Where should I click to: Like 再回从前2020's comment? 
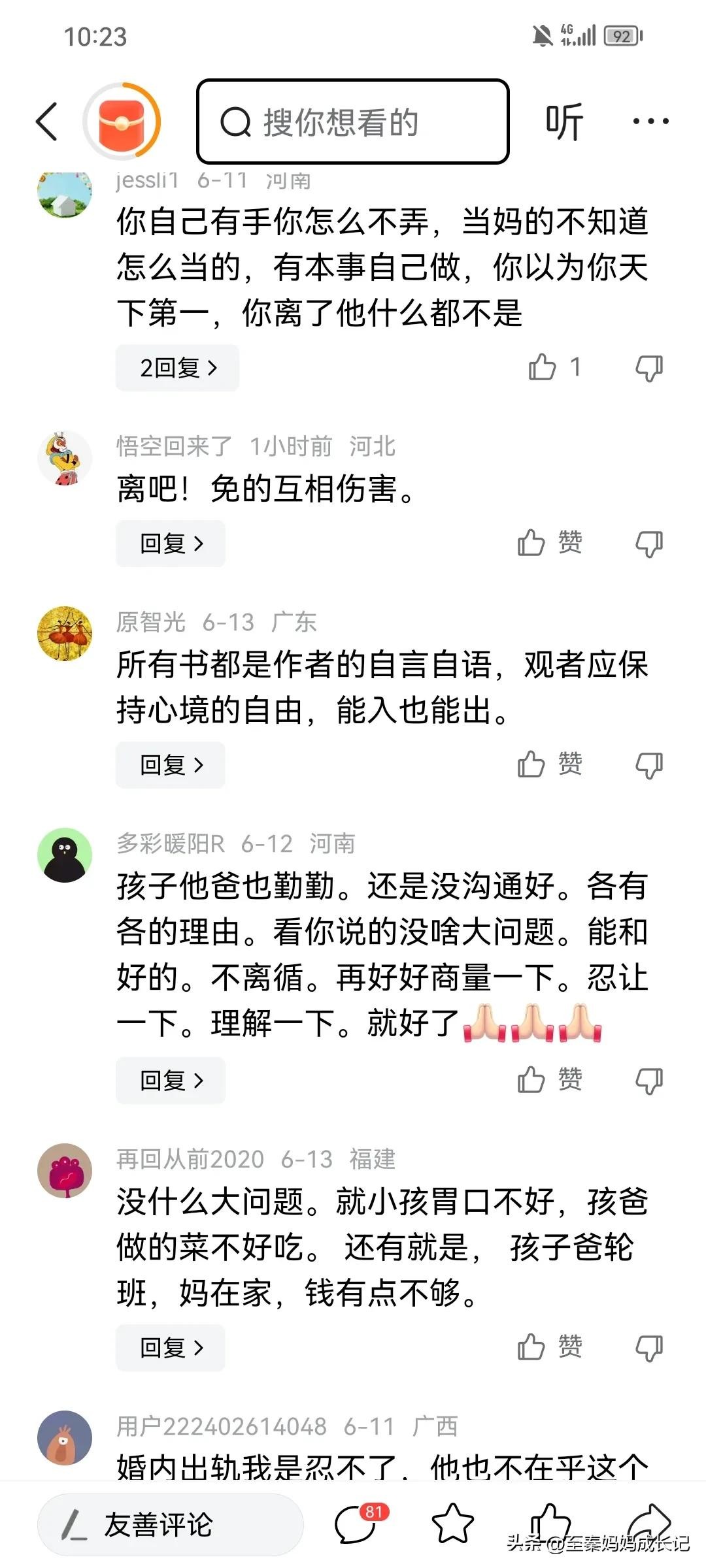pyautogui.click(x=531, y=1347)
